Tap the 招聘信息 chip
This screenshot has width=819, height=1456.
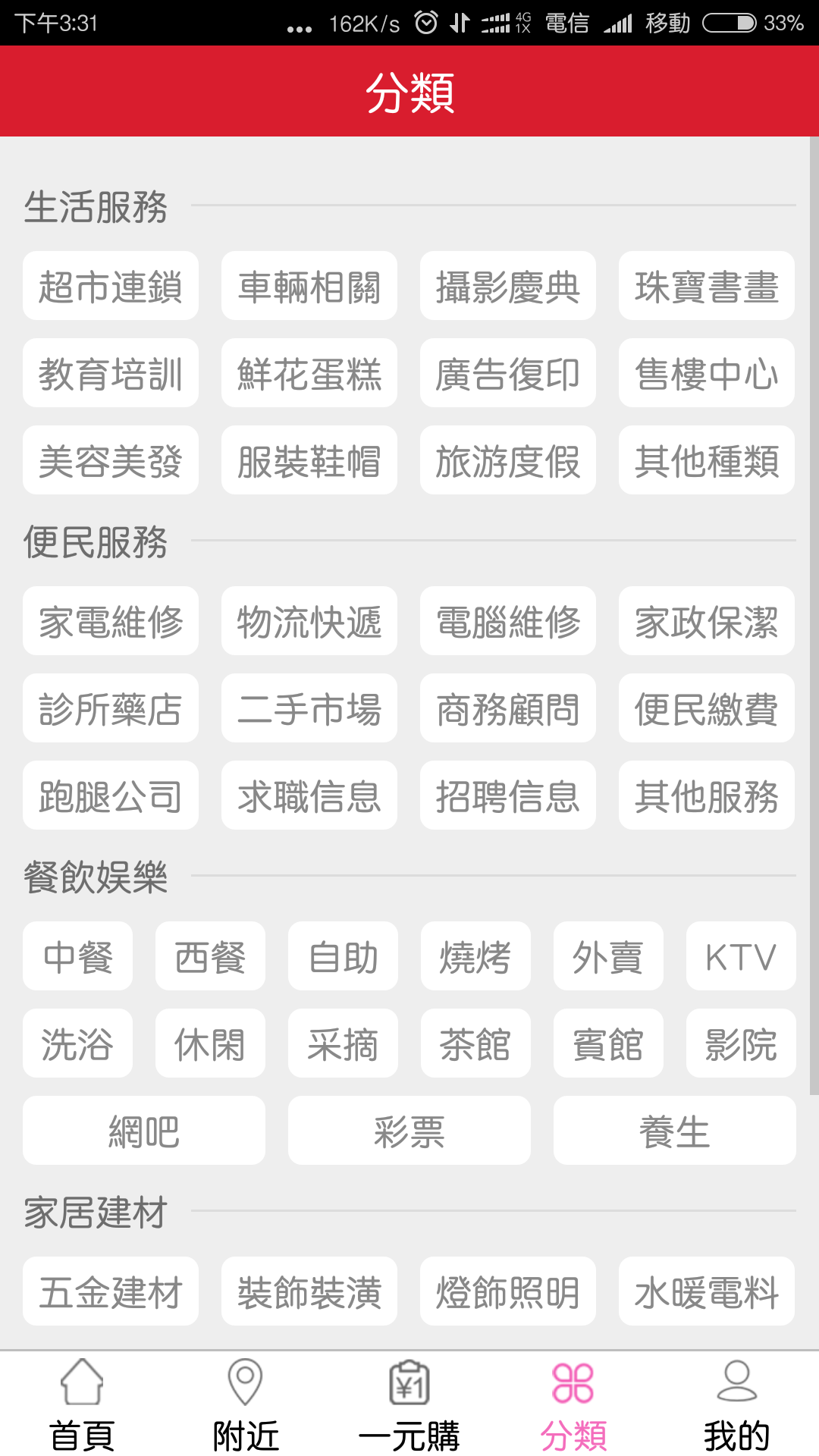[508, 795]
